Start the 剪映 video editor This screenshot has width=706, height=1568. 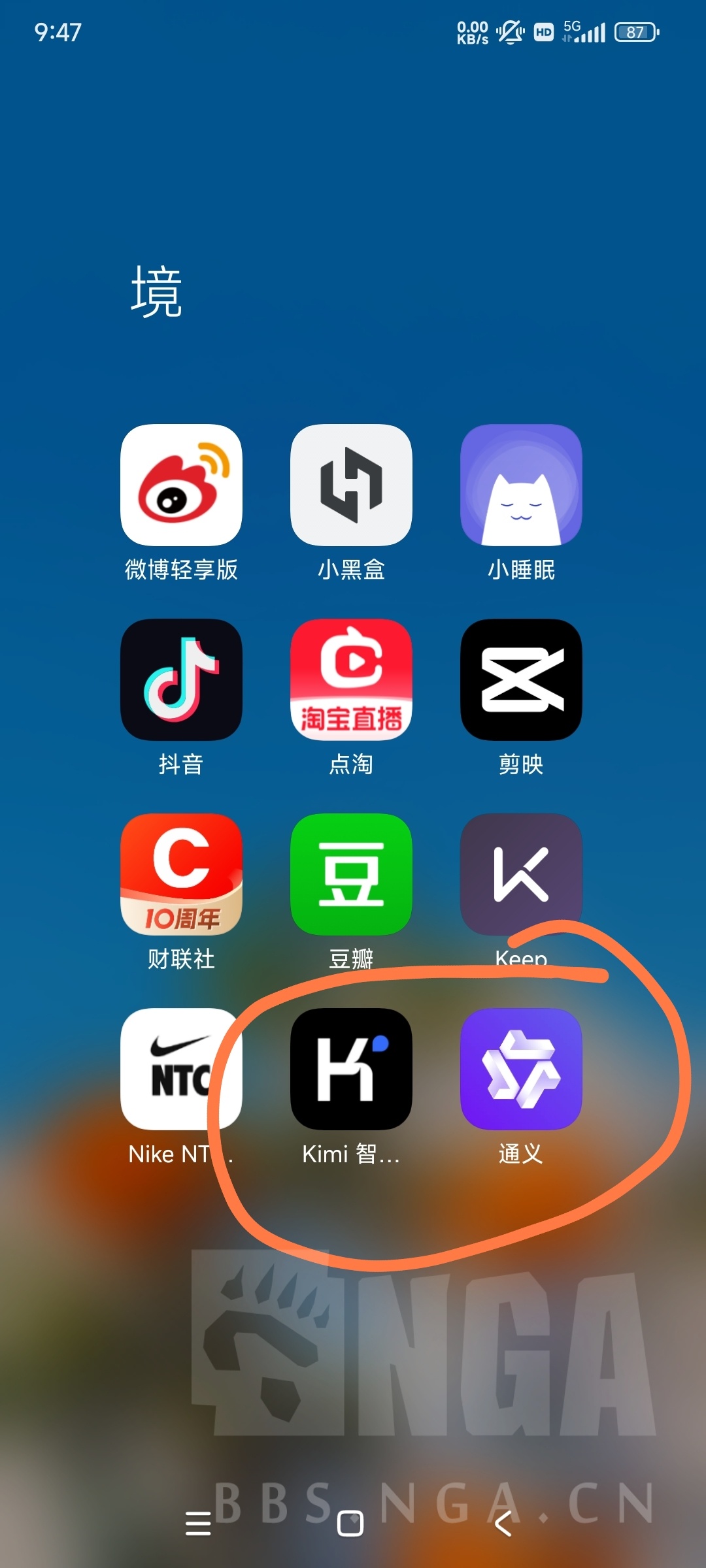[x=521, y=679]
